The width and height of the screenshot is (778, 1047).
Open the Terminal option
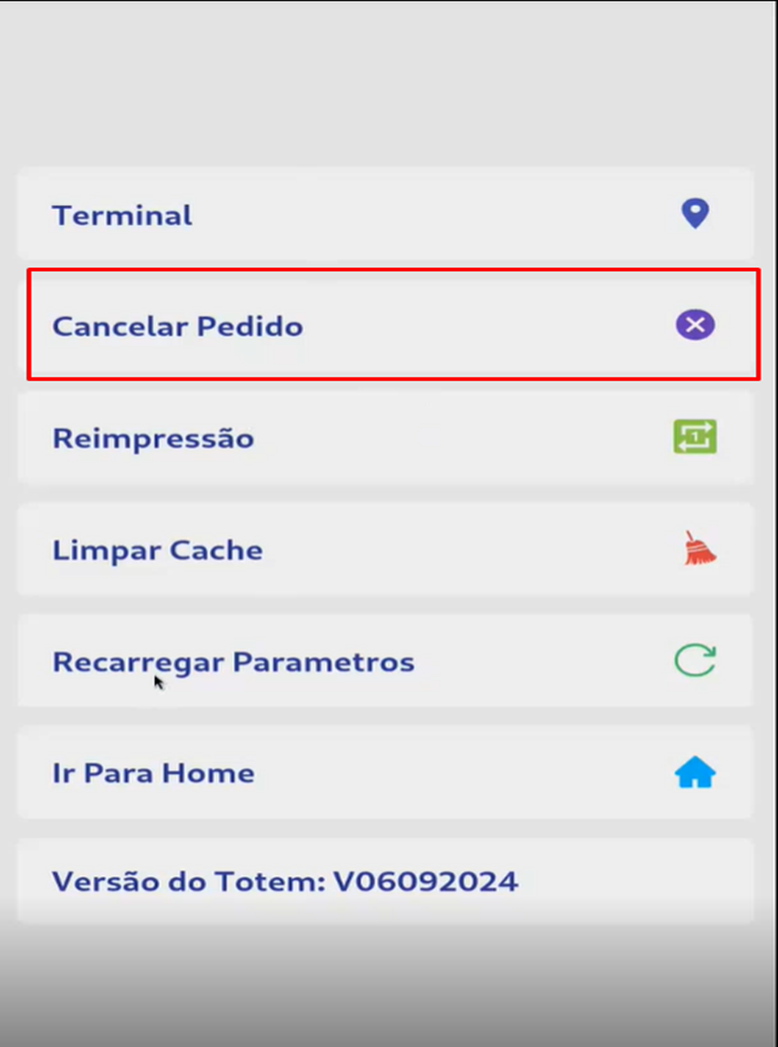tap(385, 215)
